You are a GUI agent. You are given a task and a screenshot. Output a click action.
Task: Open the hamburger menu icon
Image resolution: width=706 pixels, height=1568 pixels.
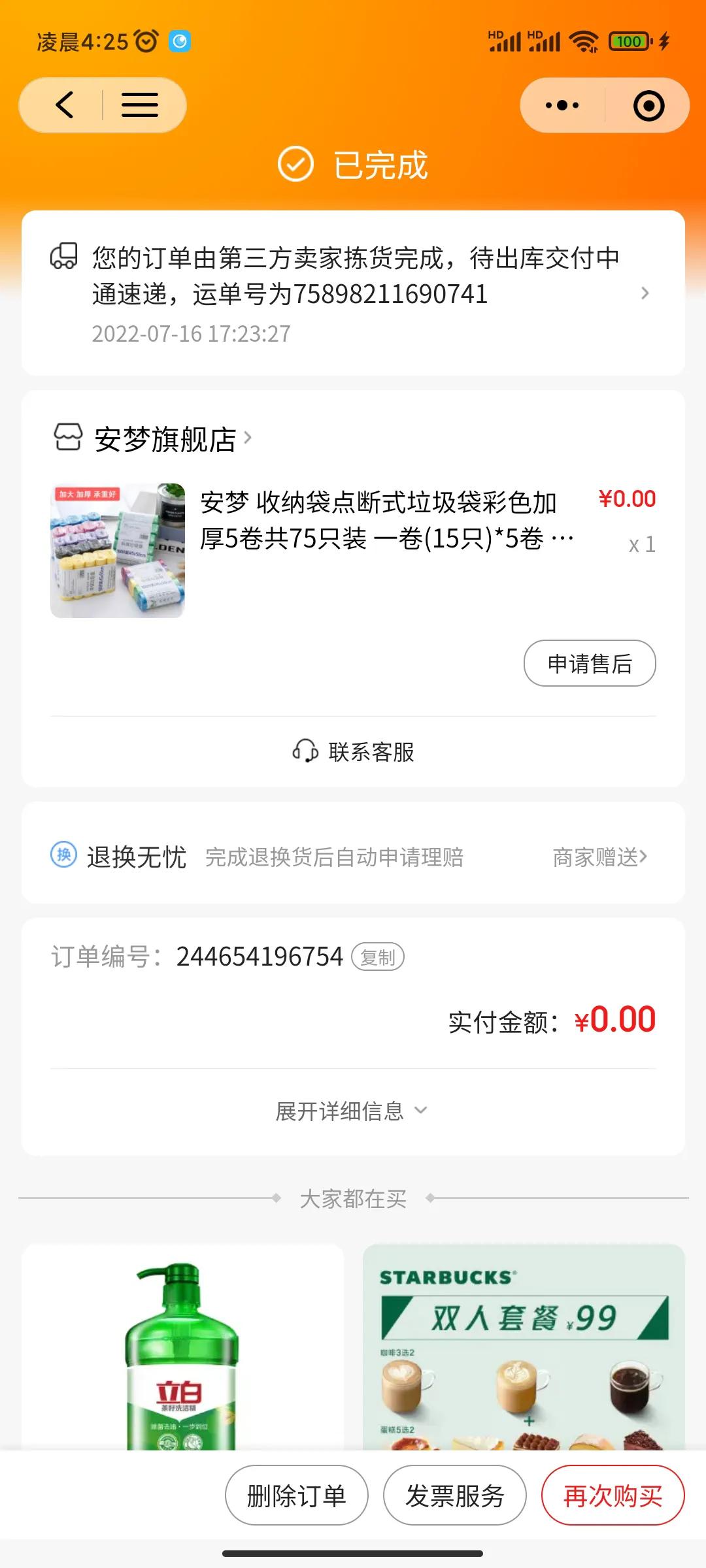pyautogui.click(x=139, y=105)
